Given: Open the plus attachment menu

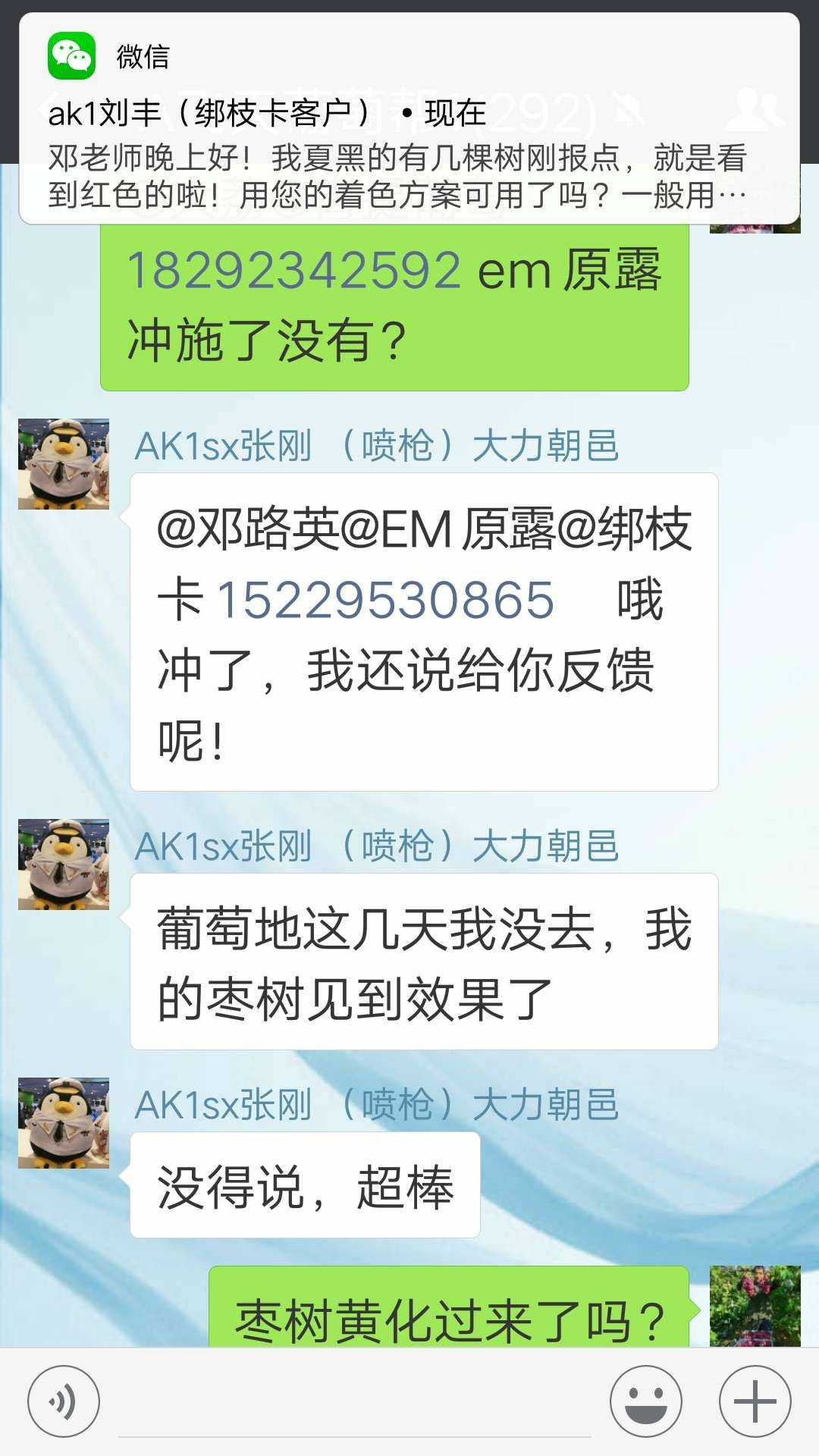Looking at the screenshot, I should (755, 1401).
